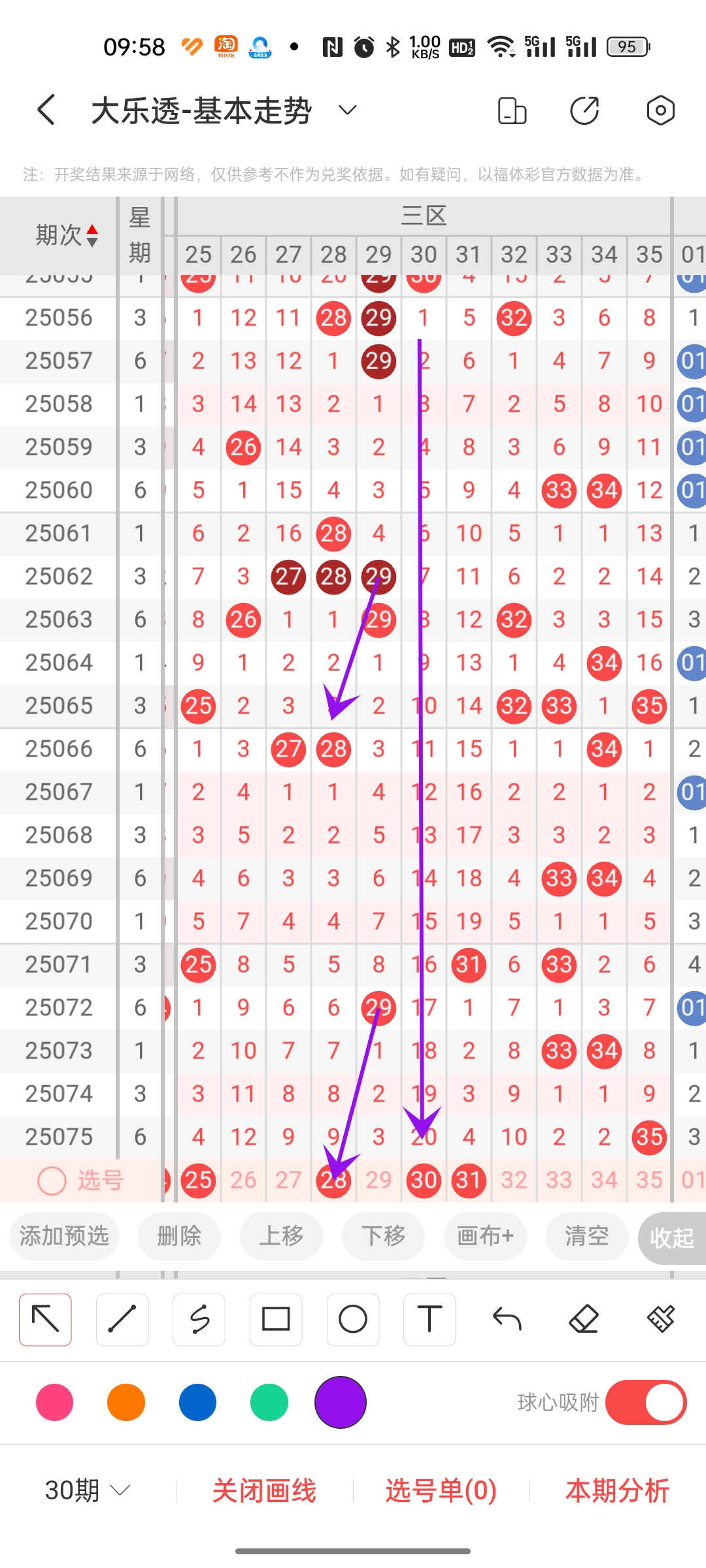This screenshot has width=706, height=1568.
Task: Open the 30期 period count dropdown
Action: point(88,1490)
